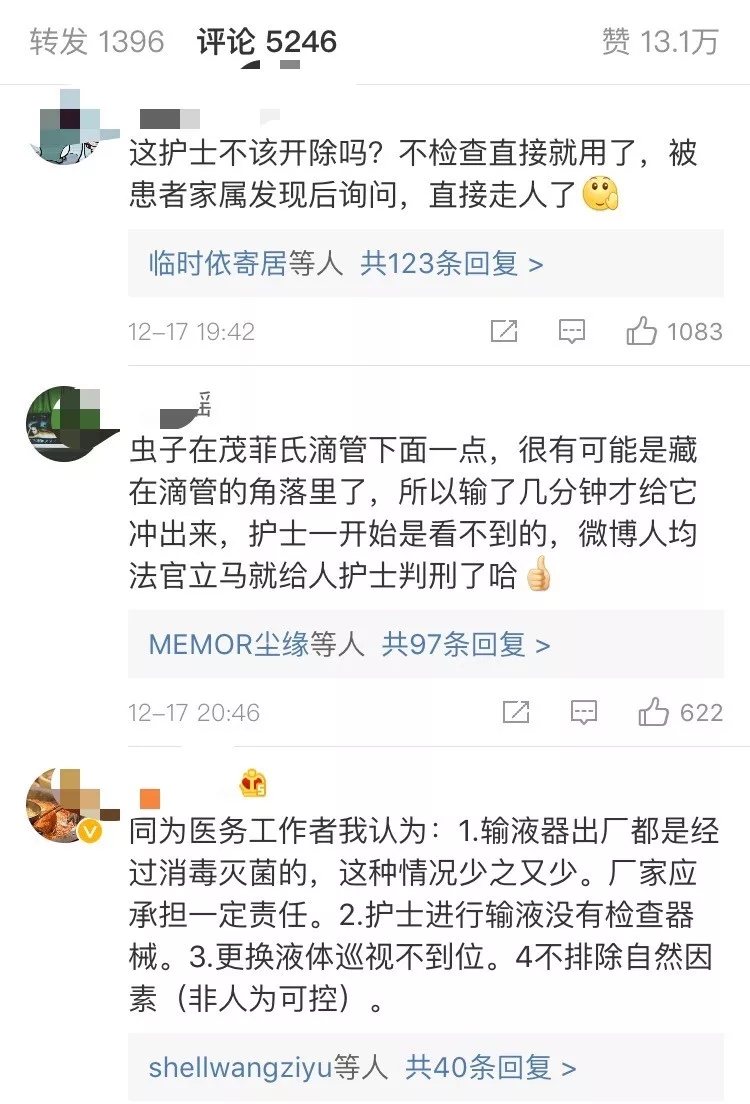Switch to the 转发 1396 tab
The width and height of the screenshot is (750, 1104).
(x=96, y=41)
